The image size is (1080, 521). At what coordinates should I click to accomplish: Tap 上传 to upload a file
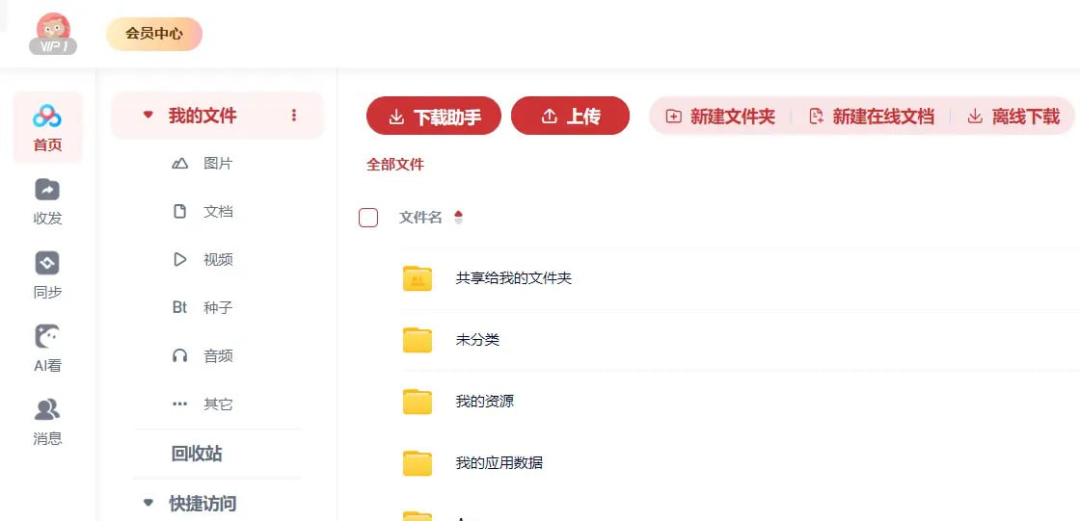point(570,117)
